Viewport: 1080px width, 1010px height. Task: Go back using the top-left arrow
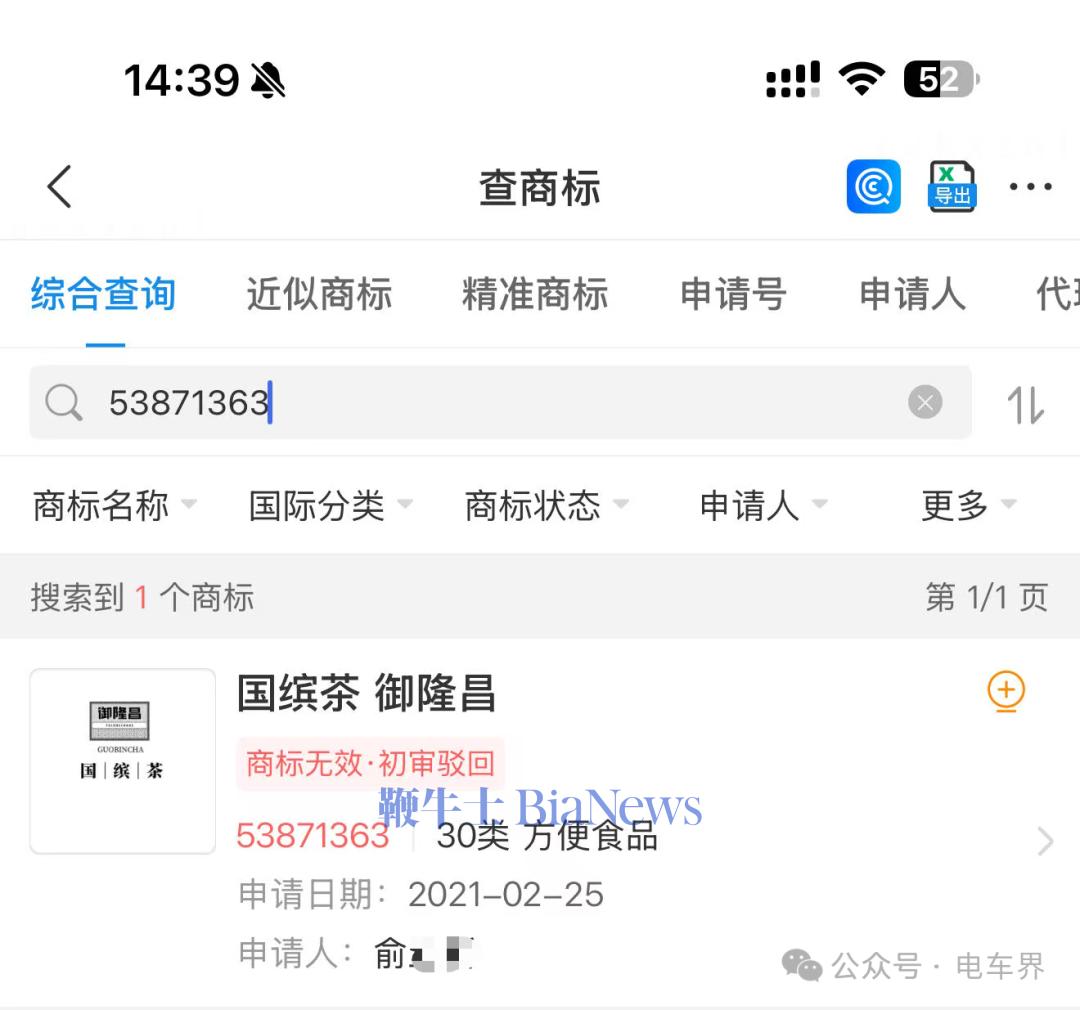click(x=60, y=187)
